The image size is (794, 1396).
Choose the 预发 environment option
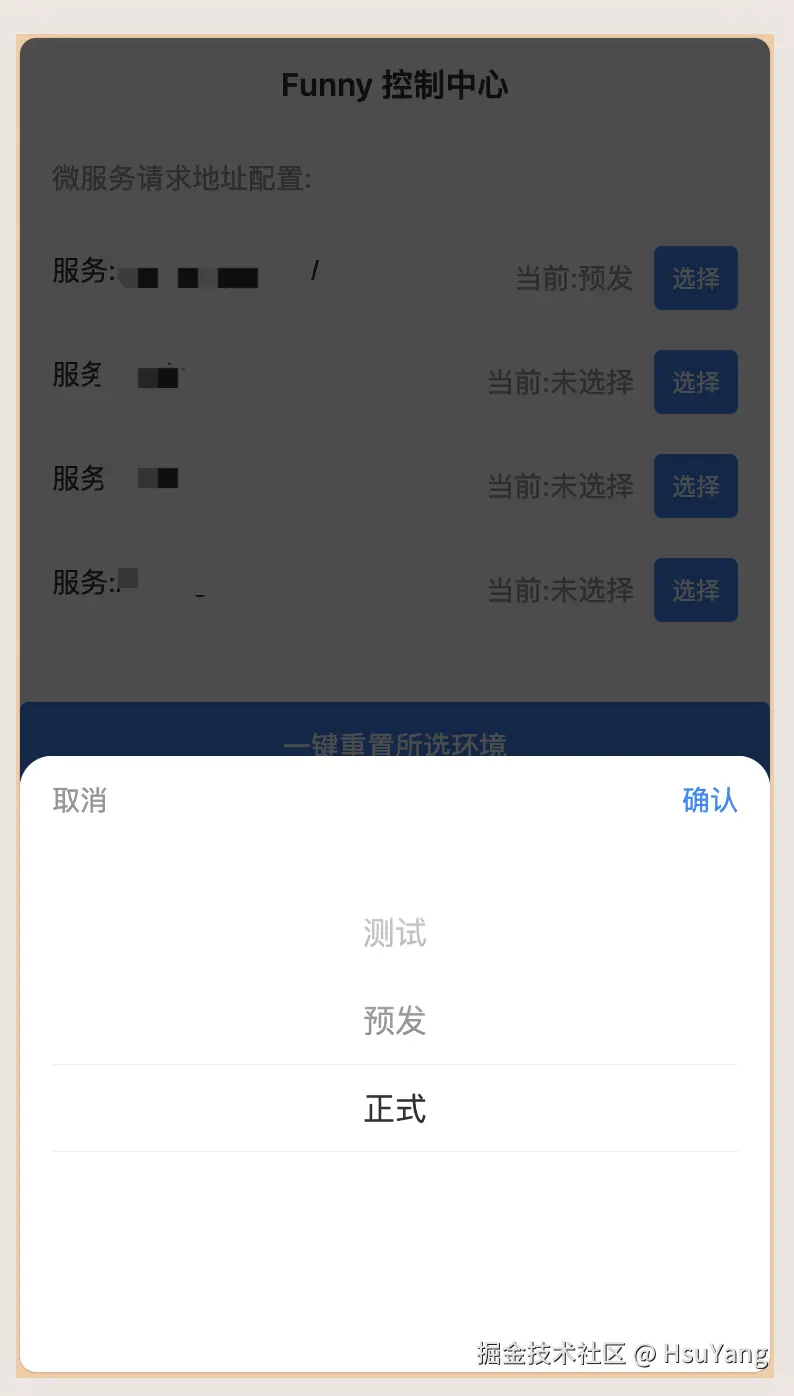[x=395, y=1021]
